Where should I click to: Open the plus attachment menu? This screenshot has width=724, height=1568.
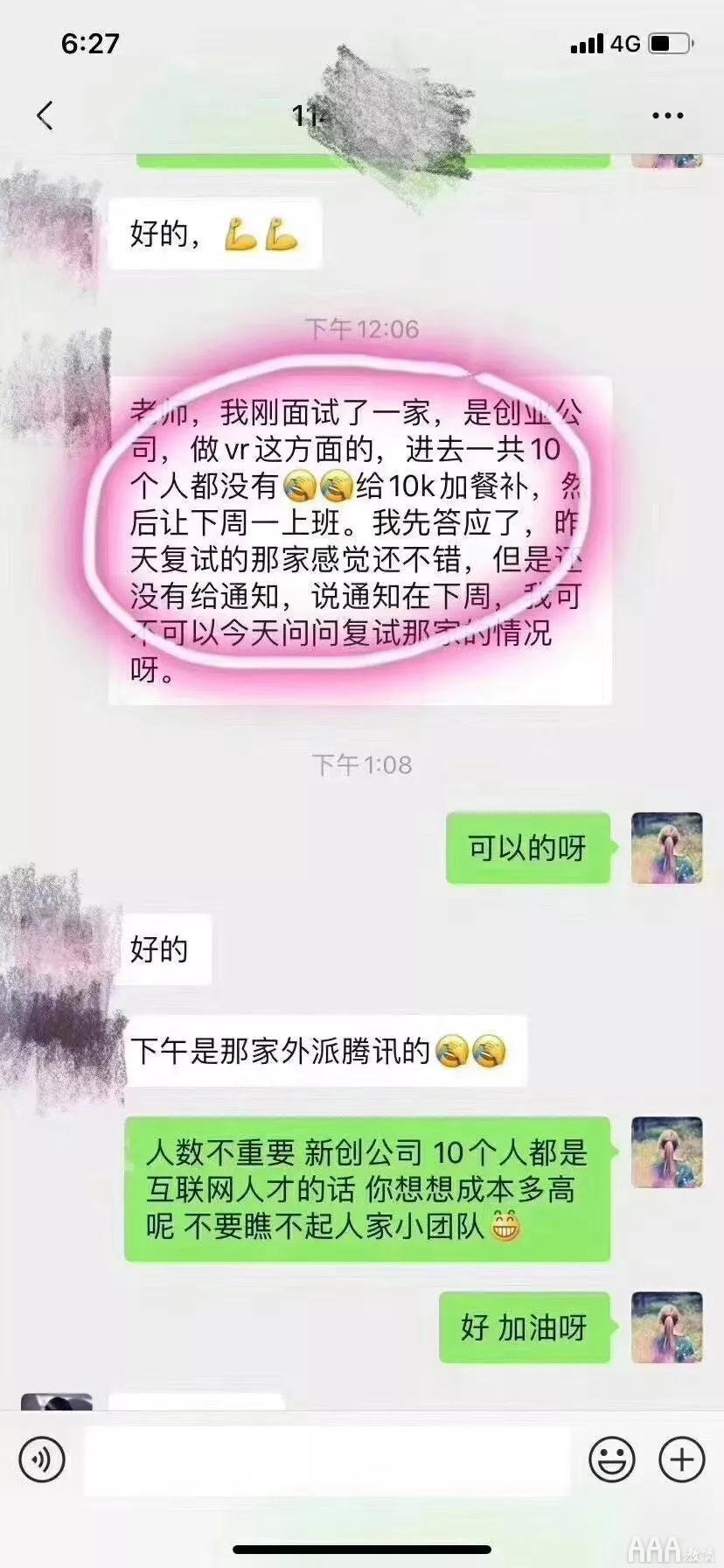pyautogui.click(x=681, y=1459)
